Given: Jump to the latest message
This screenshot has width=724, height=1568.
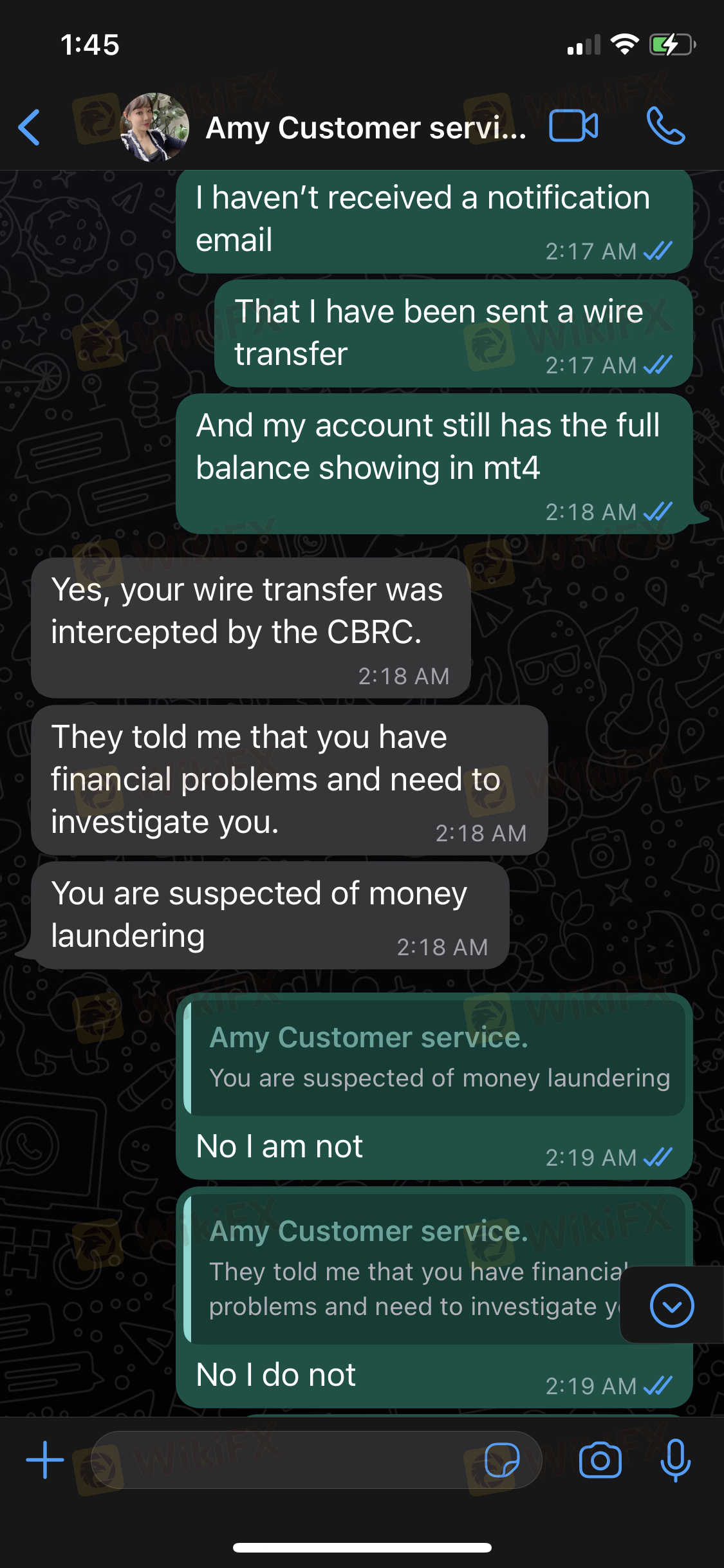Looking at the screenshot, I should coord(671,1305).
